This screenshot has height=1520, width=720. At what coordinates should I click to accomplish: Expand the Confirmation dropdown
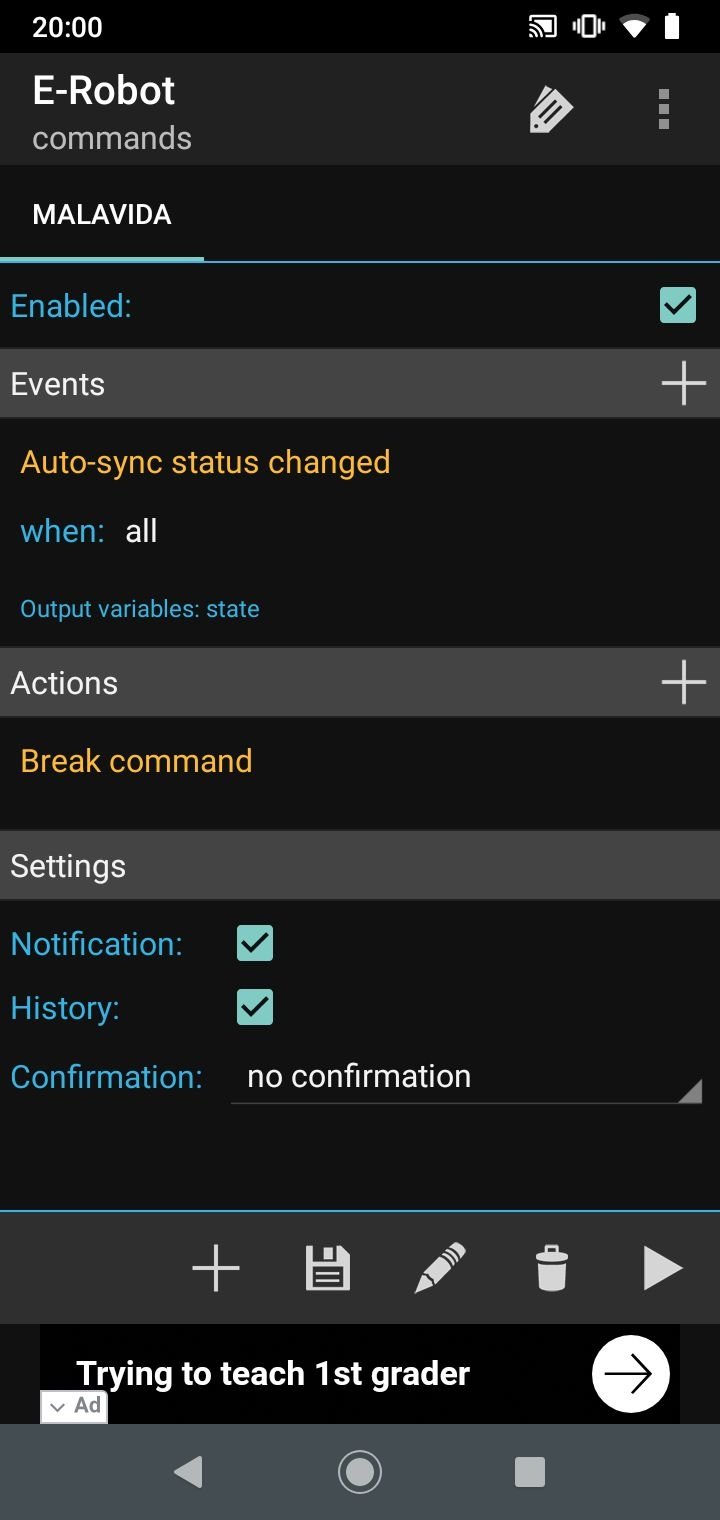pyautogui.click(x=467, y=1077)
